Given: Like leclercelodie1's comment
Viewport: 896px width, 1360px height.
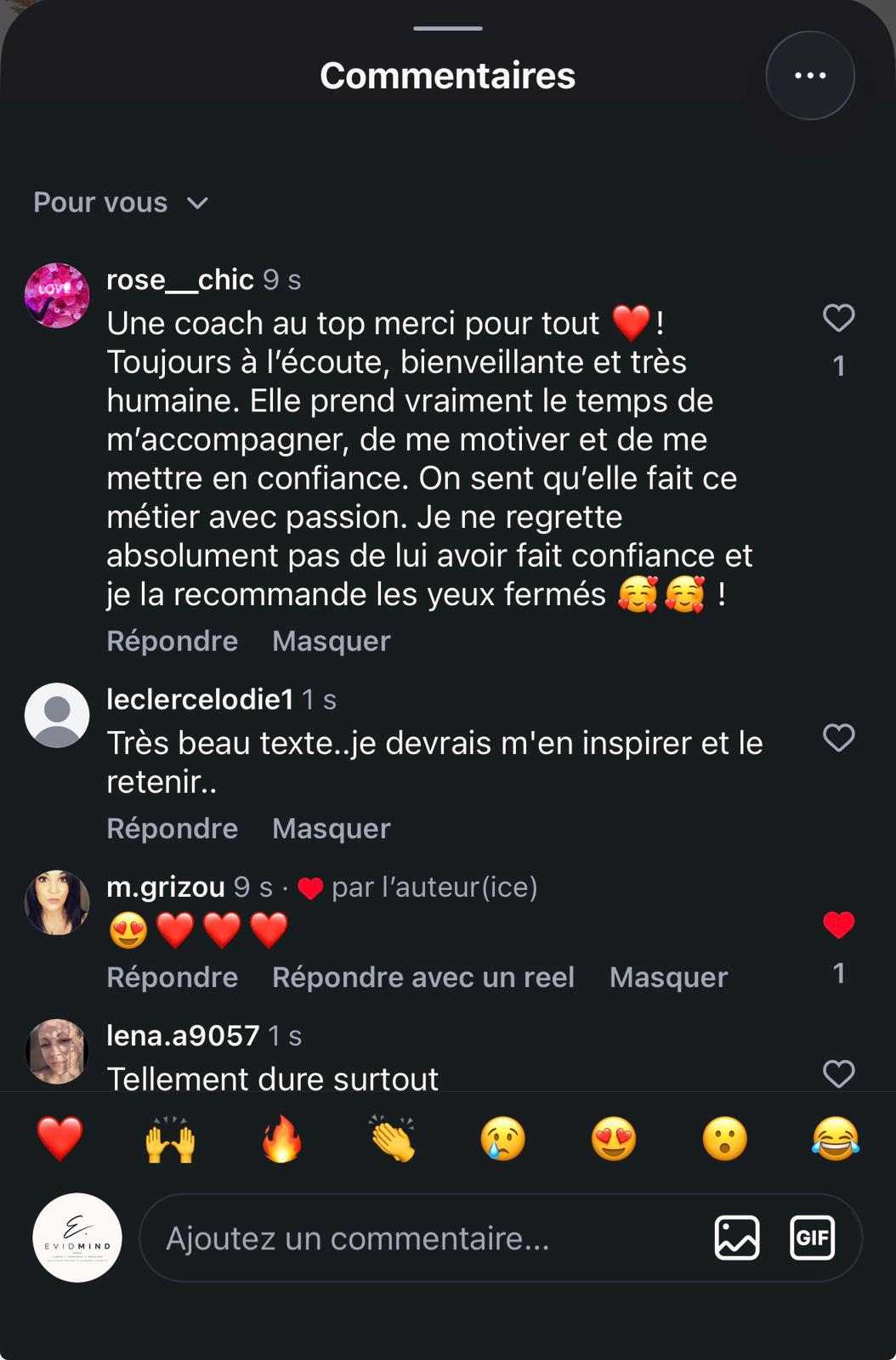Looking at the screenshot, I should [838, 737].
